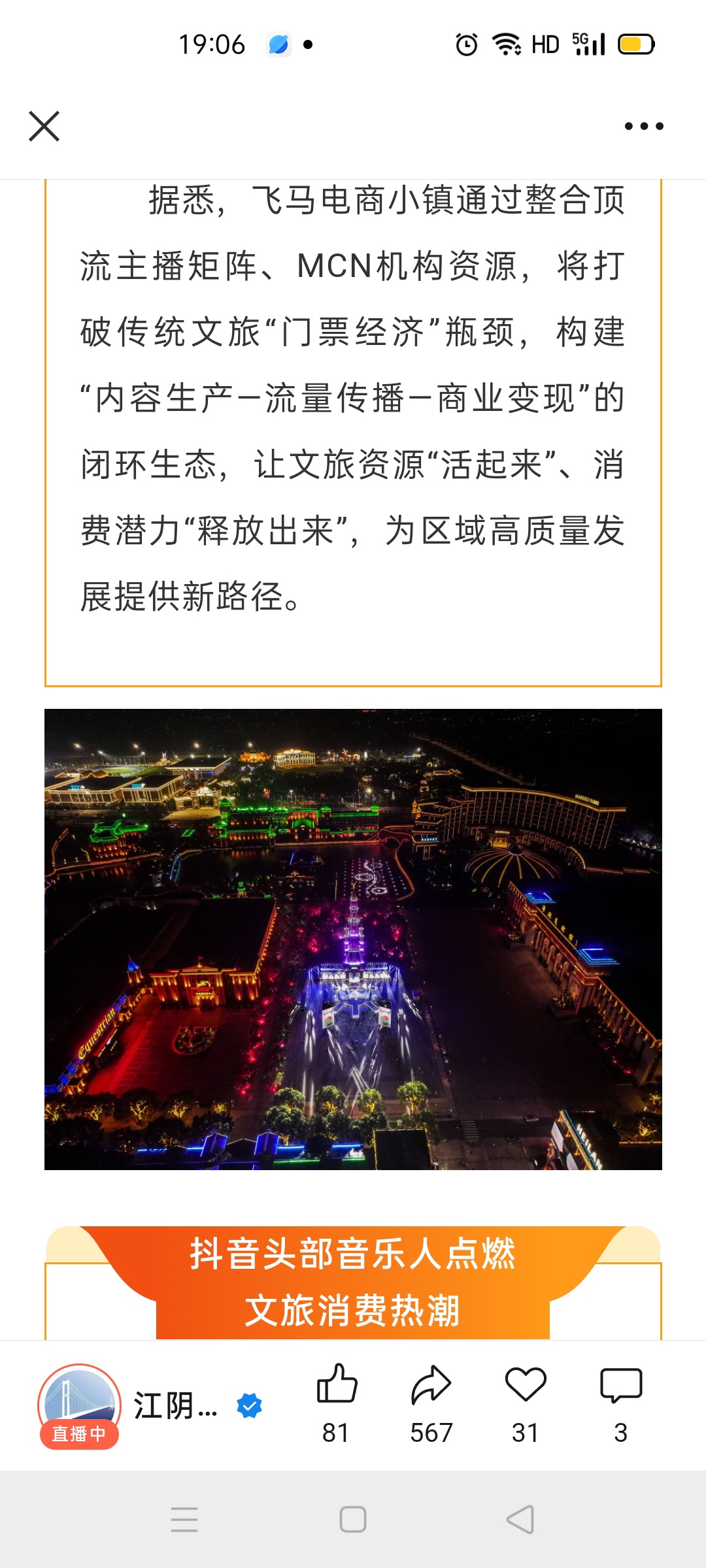Image resolution: width=706 pixels, height=1568 pixels.
Task: Go to home via system square button
Action: point(353,1520)
